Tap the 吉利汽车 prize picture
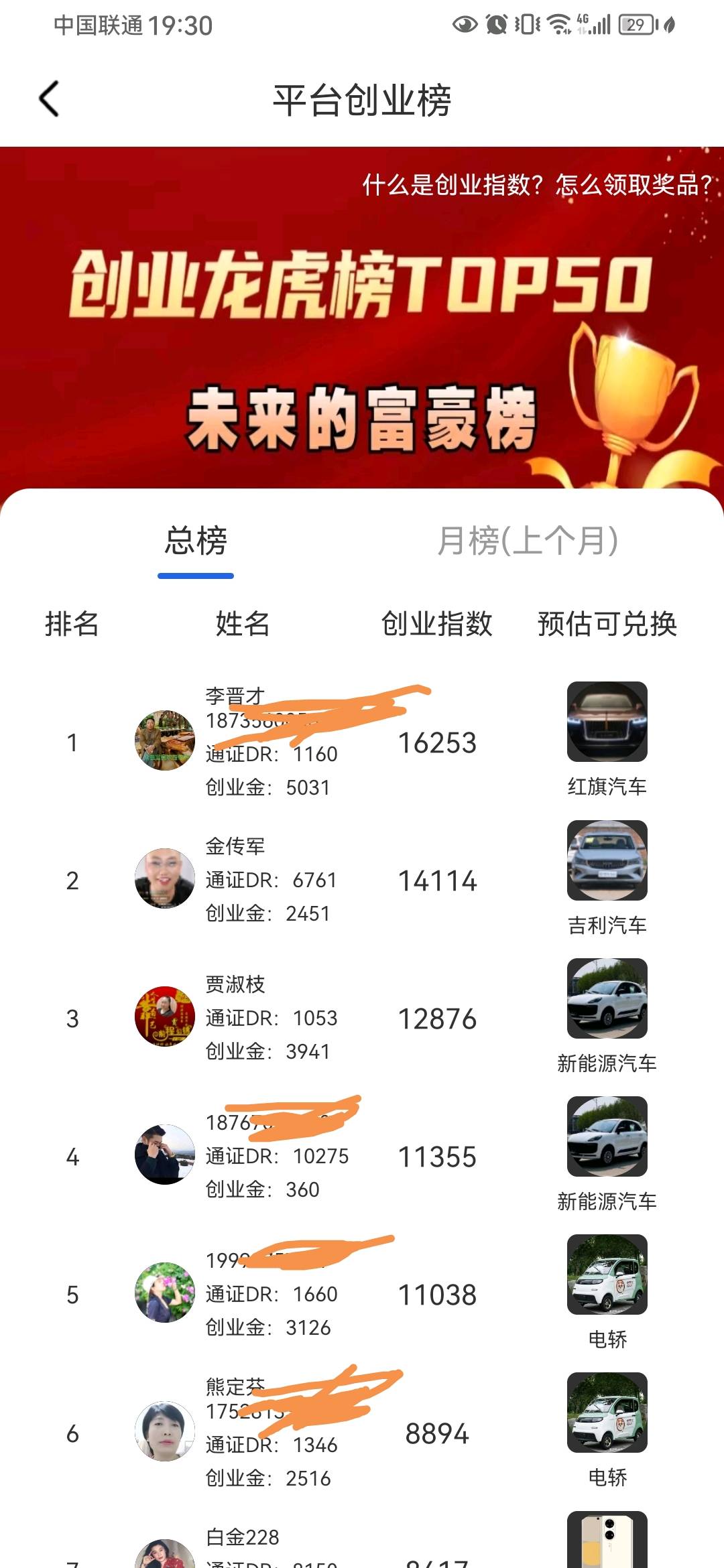The width and height of the screenshot is (724, 1568). [607, 860]
